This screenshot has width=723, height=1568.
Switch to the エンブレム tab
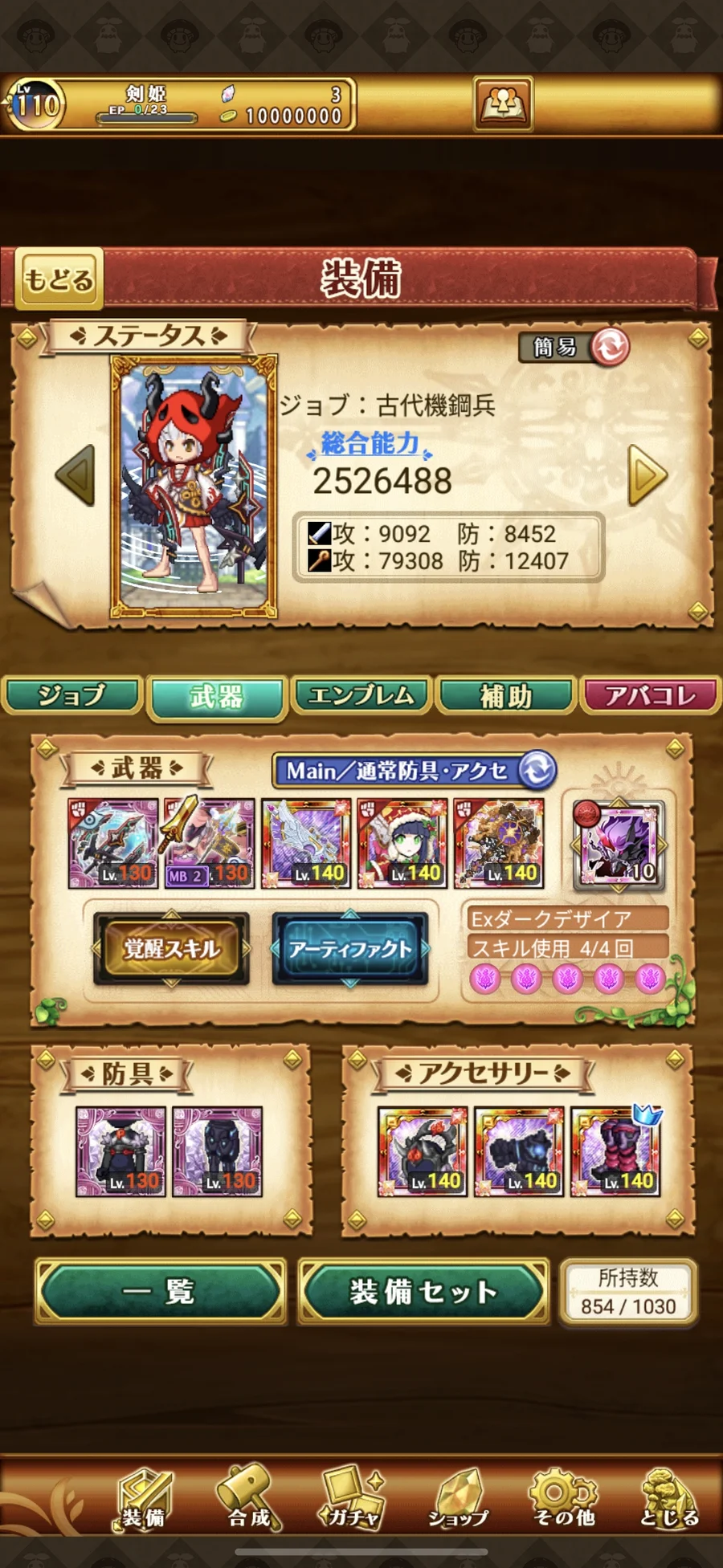click(x=361, y=695)
